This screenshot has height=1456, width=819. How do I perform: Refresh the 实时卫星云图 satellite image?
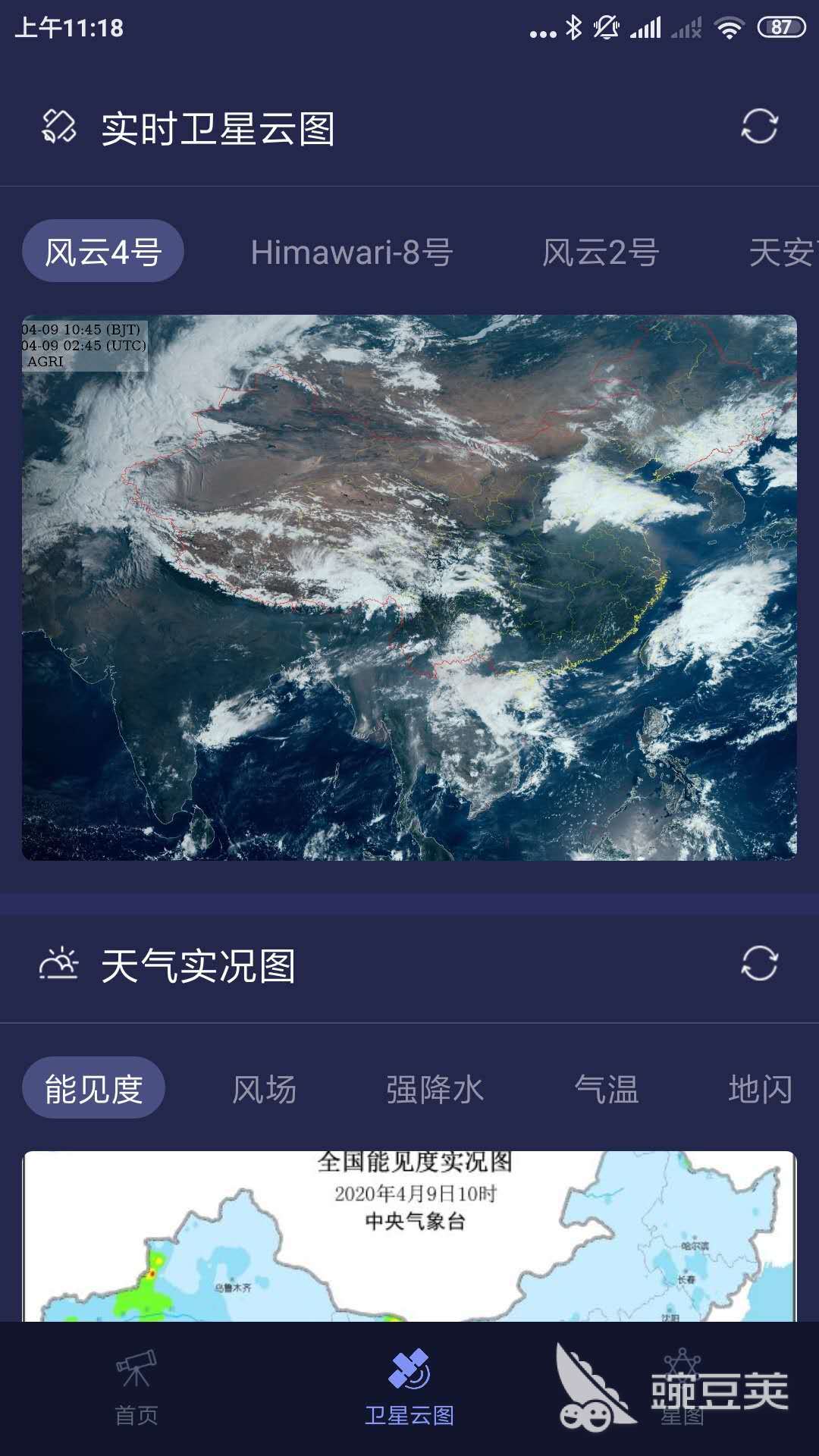click(759, 127)
